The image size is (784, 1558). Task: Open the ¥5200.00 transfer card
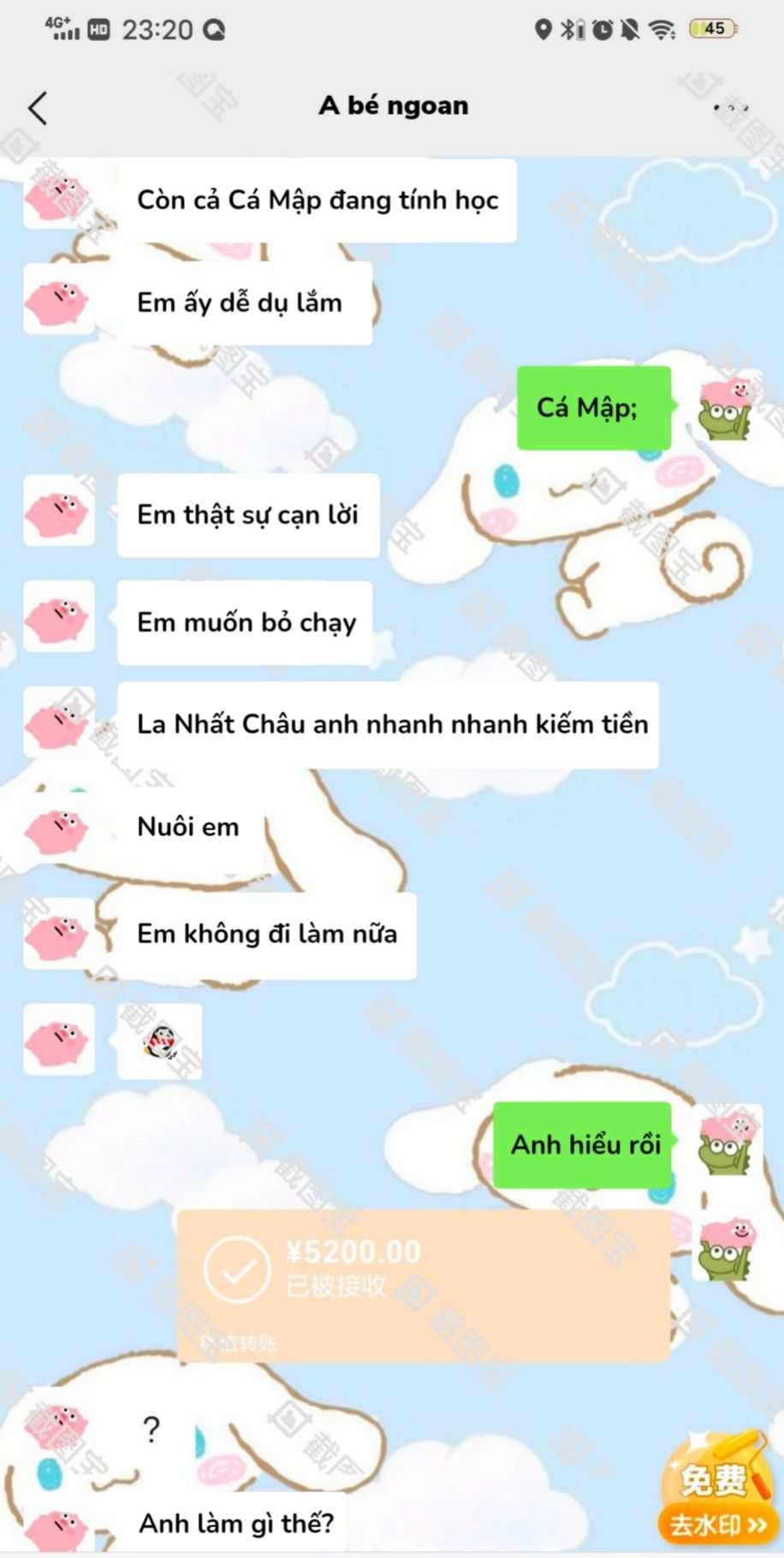(423, 1284)
